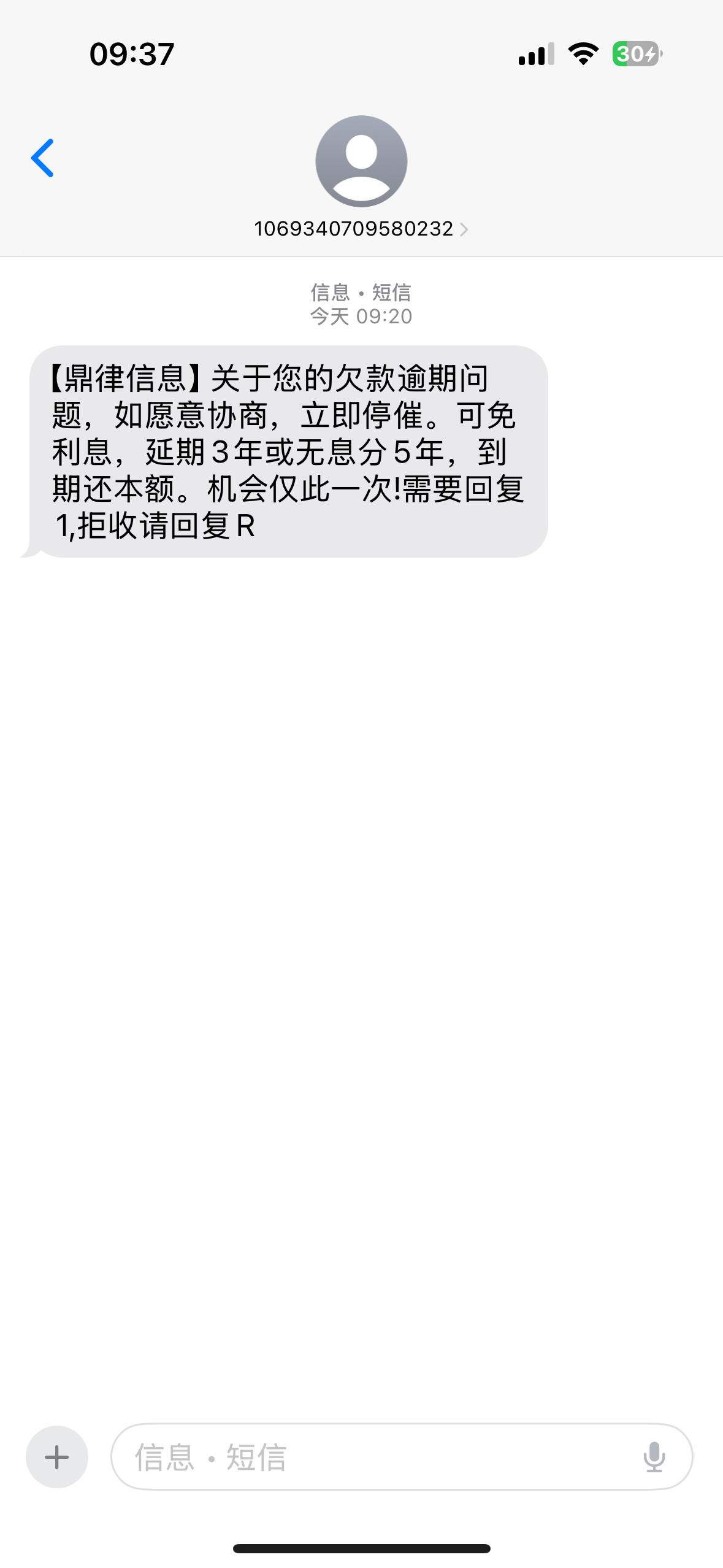Tap the sender number 1069340709580232
The width and height of the screenshot is (723, 1568).
tap(353, 228)
